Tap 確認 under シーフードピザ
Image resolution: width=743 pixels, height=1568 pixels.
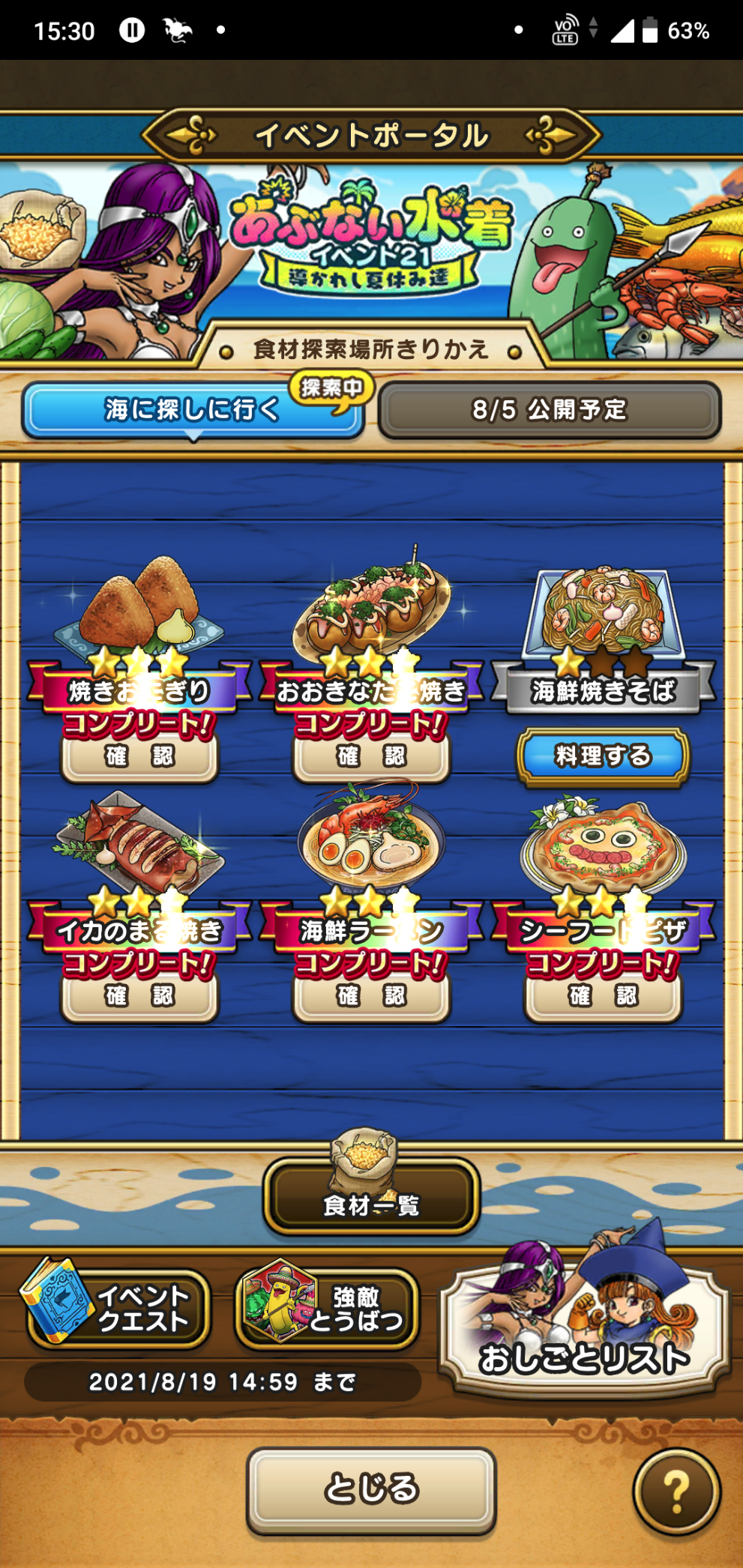[x=603, y=996]
